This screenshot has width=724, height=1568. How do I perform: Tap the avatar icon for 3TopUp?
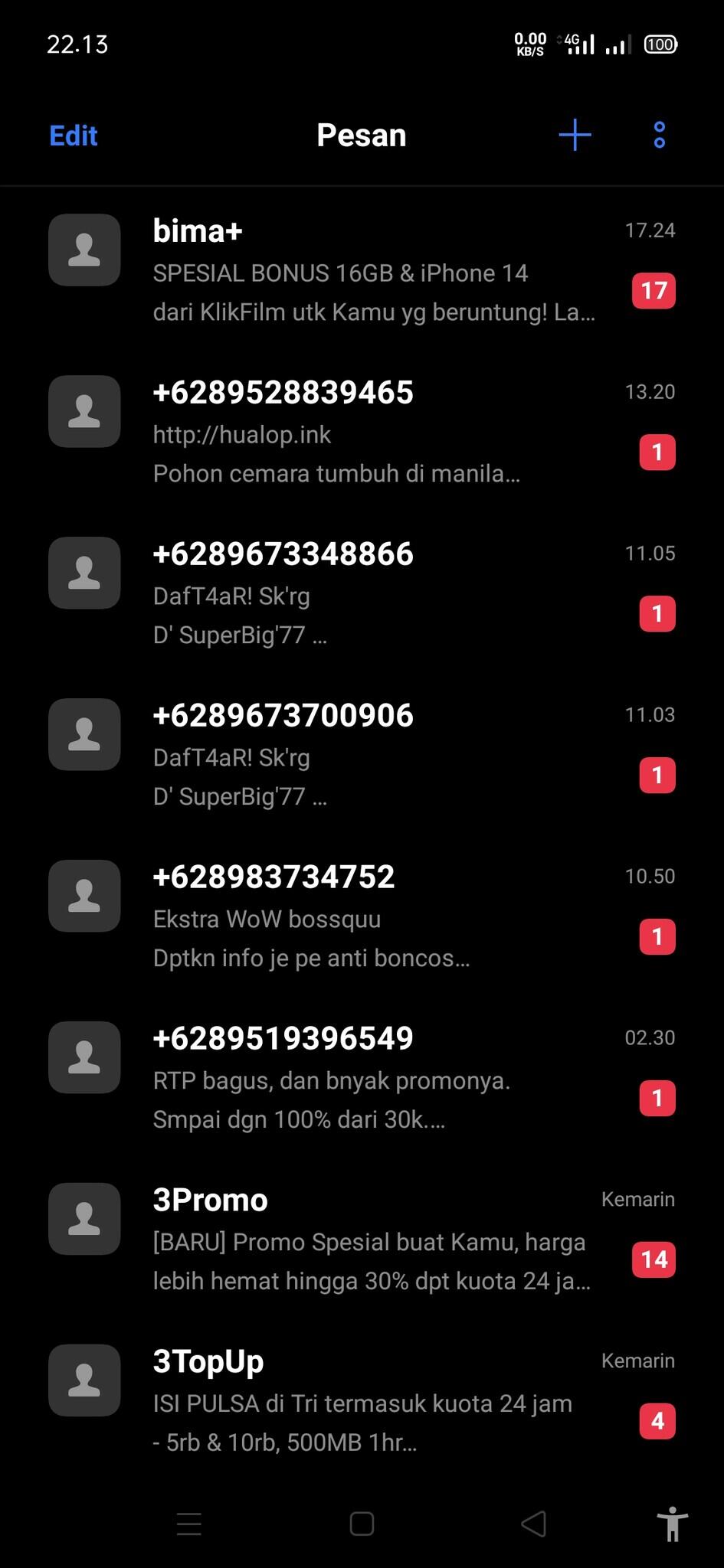(84, 1380)
